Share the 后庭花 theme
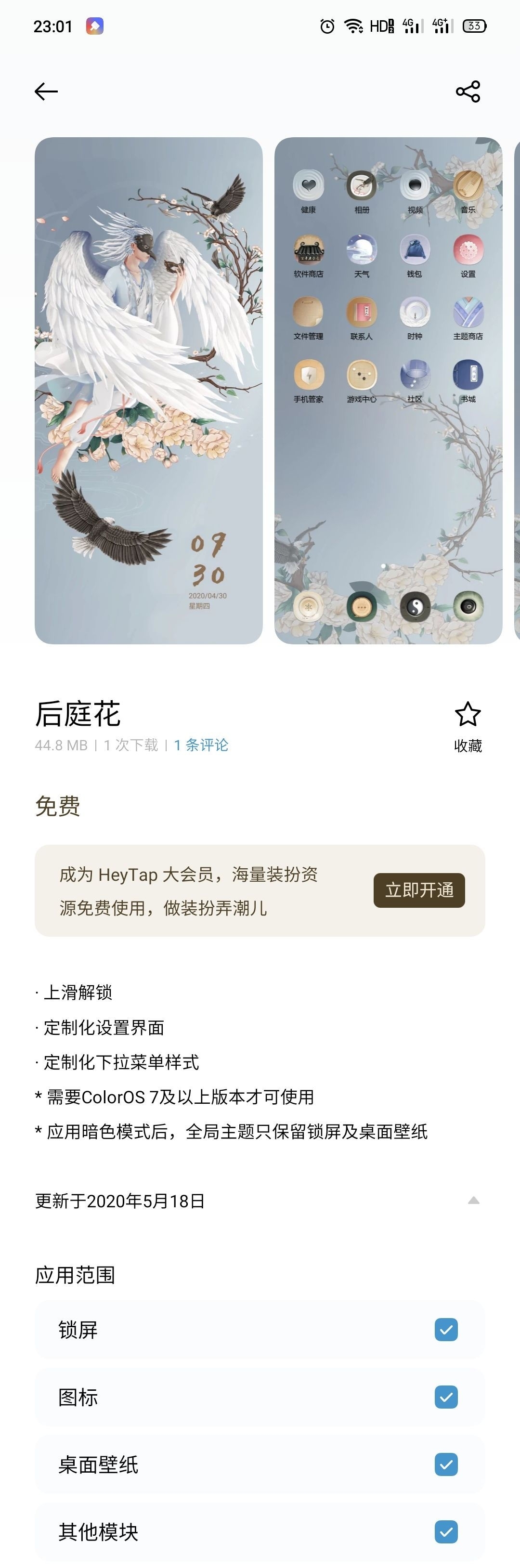Screen dimensions: 520x1568 tap(468, 92)
